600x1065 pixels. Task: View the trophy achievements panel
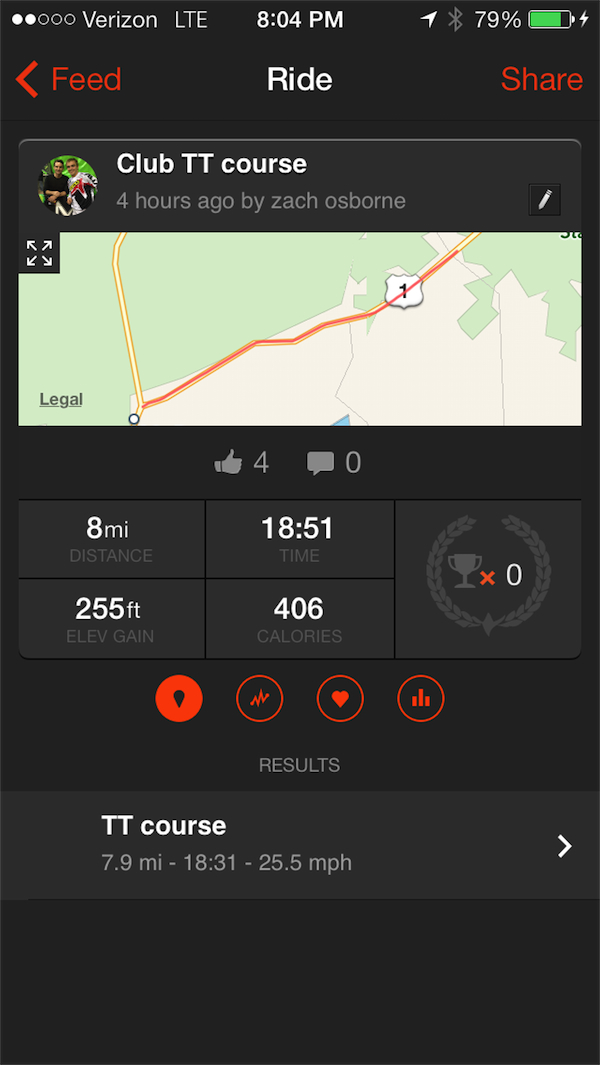pyautogui.click(x=487, y=575)
